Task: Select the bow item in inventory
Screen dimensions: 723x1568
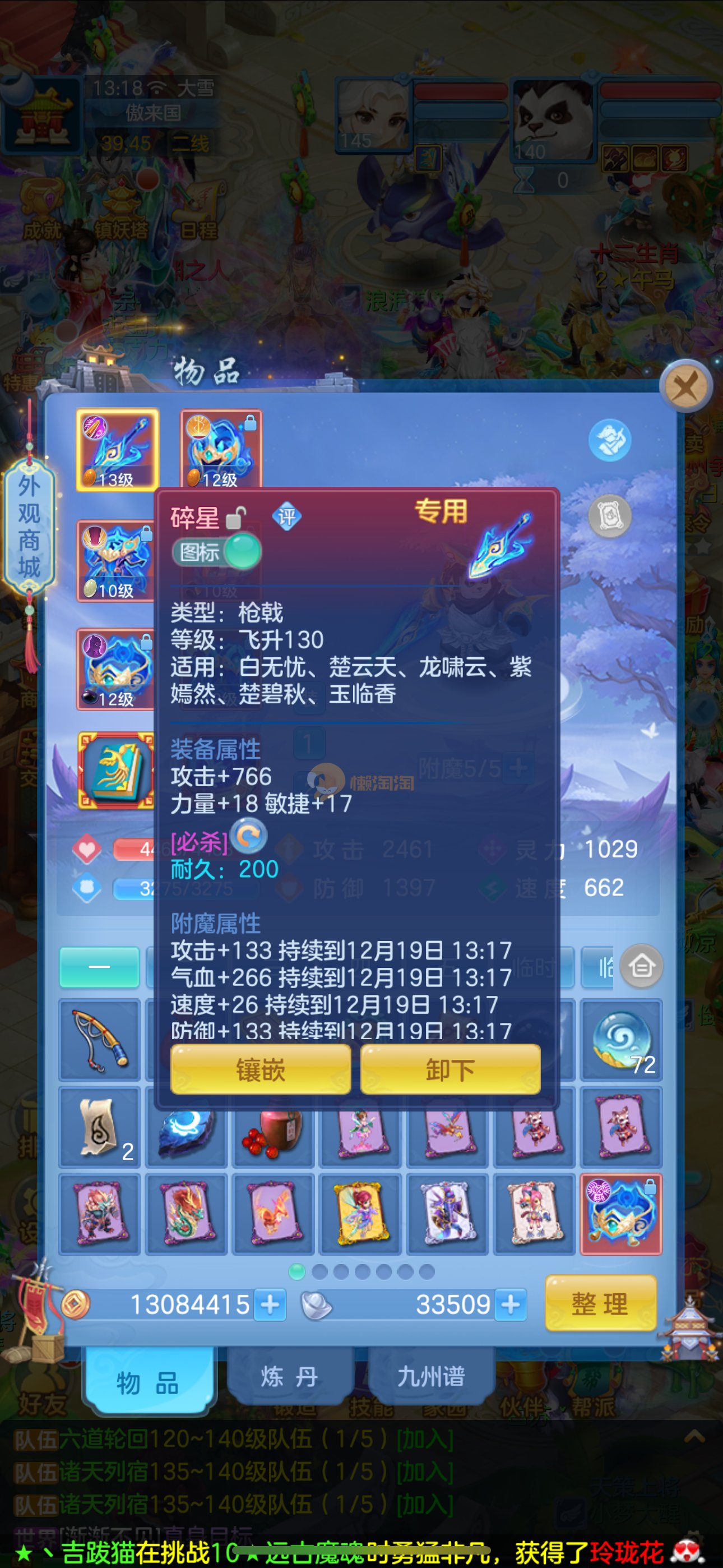Action: coord(99,1040)
